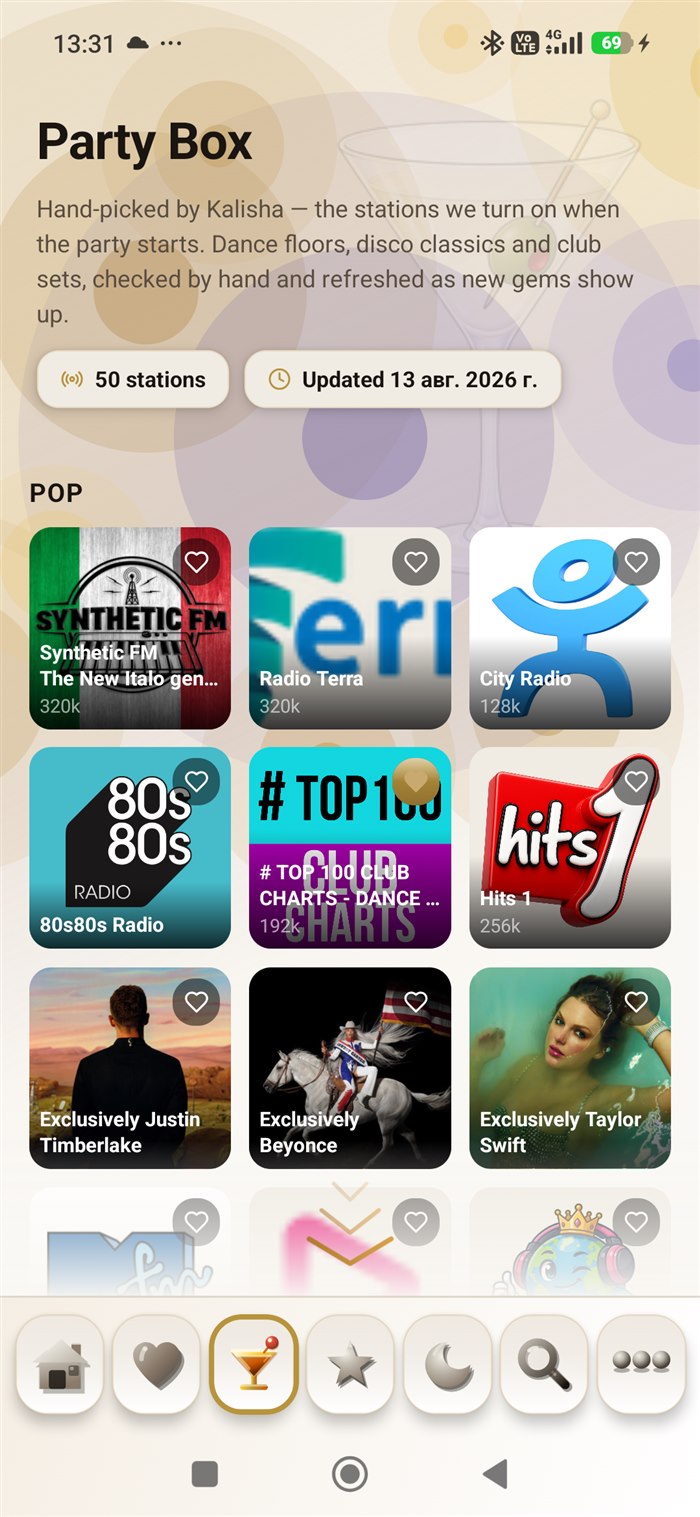Image resolution: width=700 pixels, height=1517 pixels.
Task: Open the Hits 1 station
Action: (570, 848)
